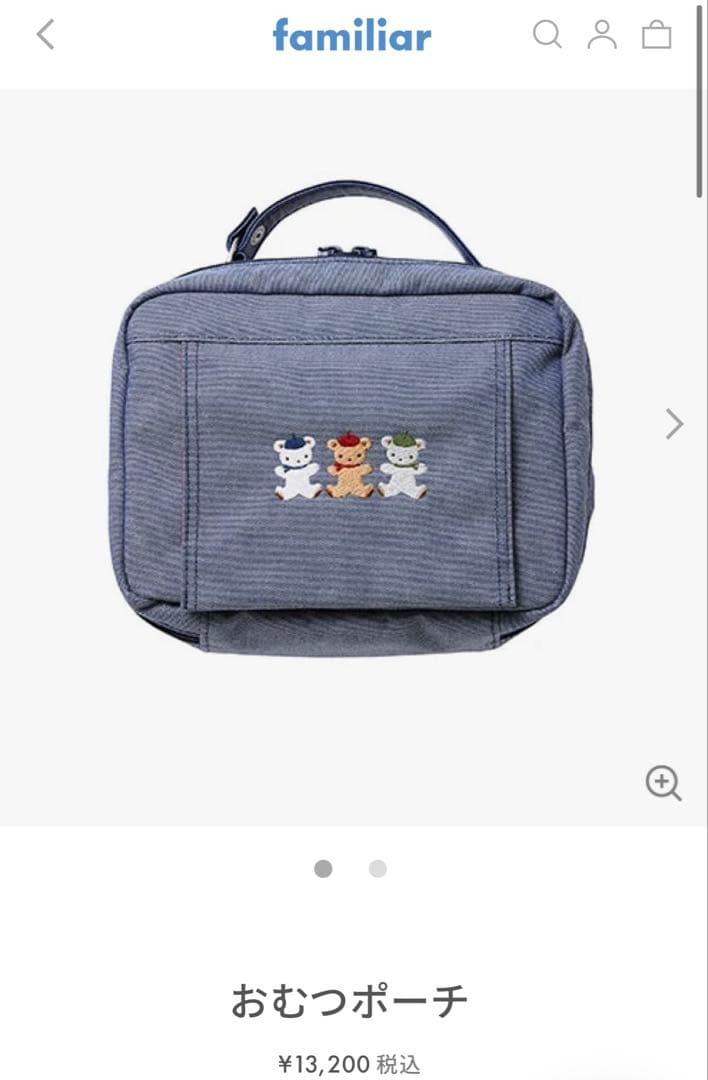This screenshot has width=708, height=1080.
Task: Zoom in on the product image
Action: coord(663,783)
